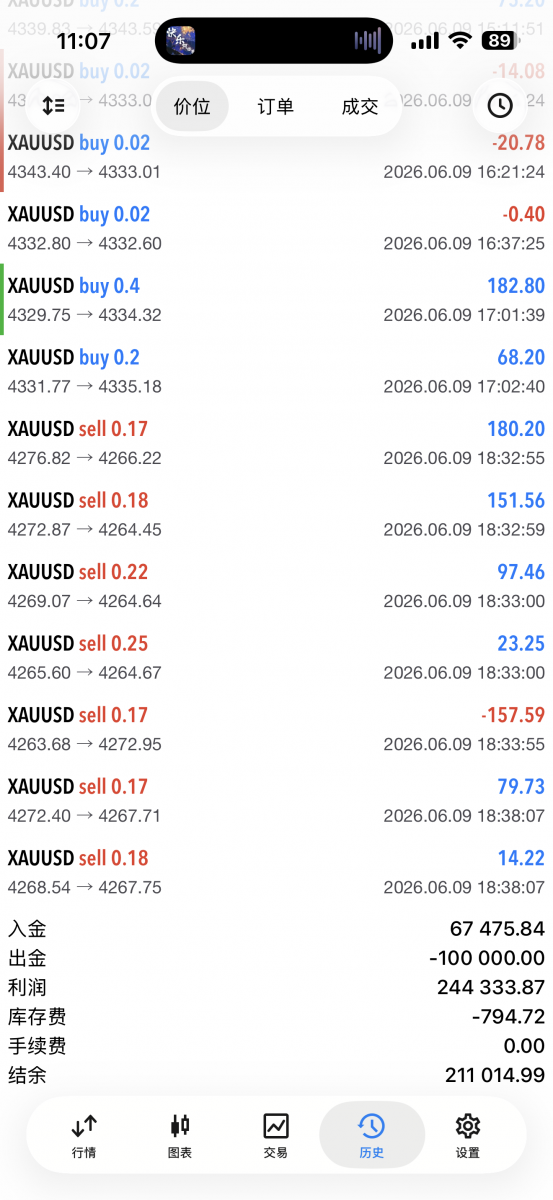Open the buy 0.02 position with -0.40 loss
This screenshot has height=1200, width=553.
point(276,228)
